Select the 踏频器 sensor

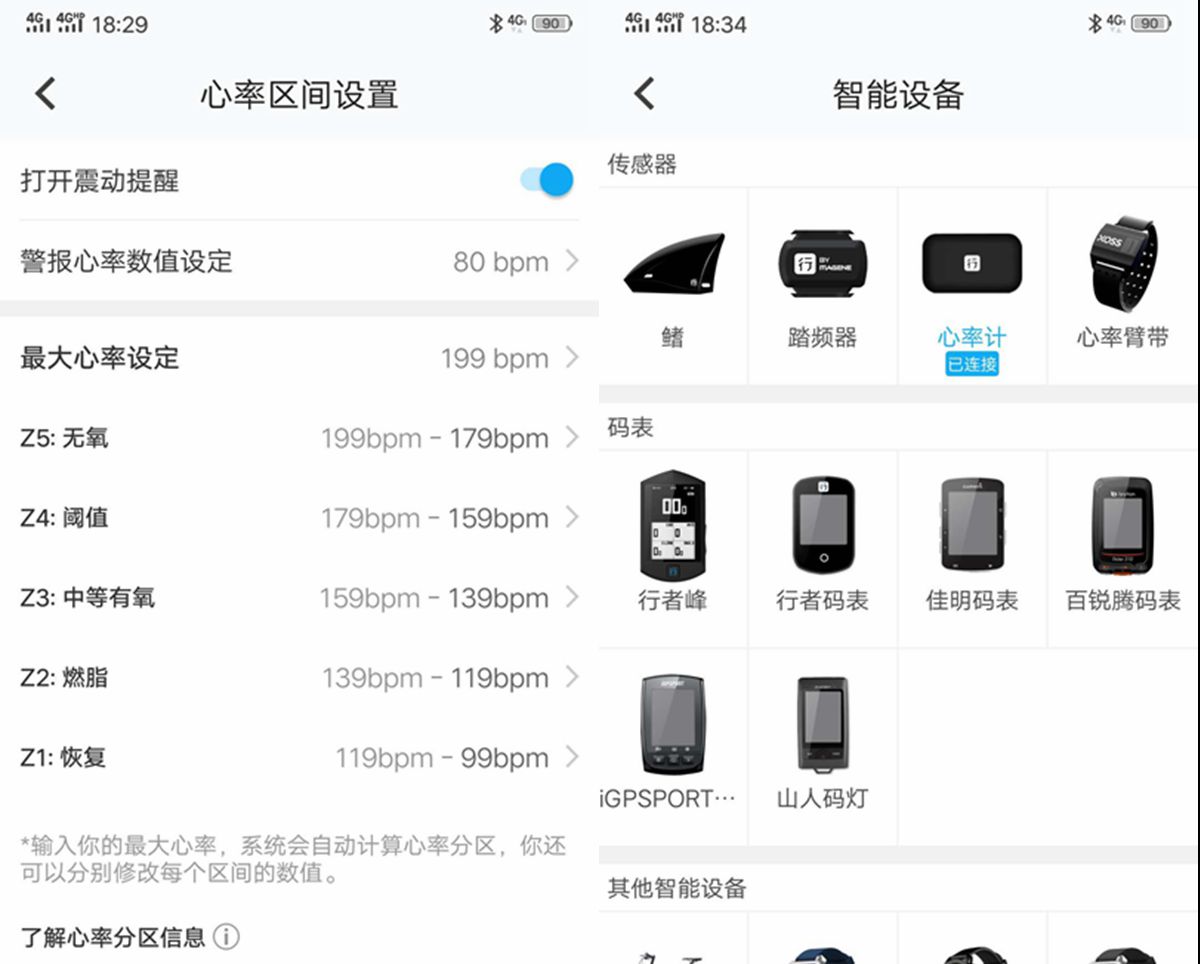pyautogui.click(x=822, y=285)
